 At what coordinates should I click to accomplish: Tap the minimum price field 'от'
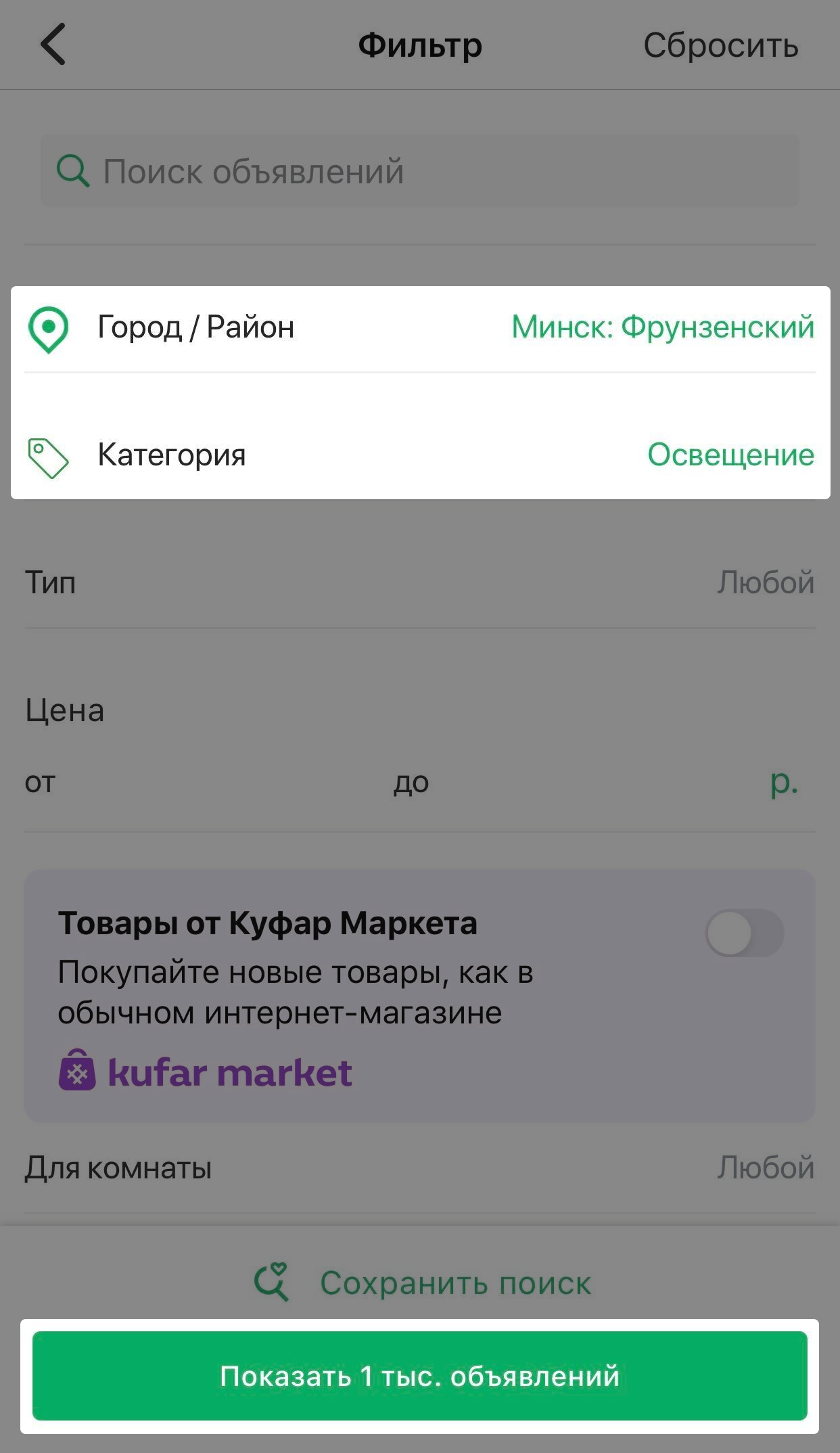203,783
